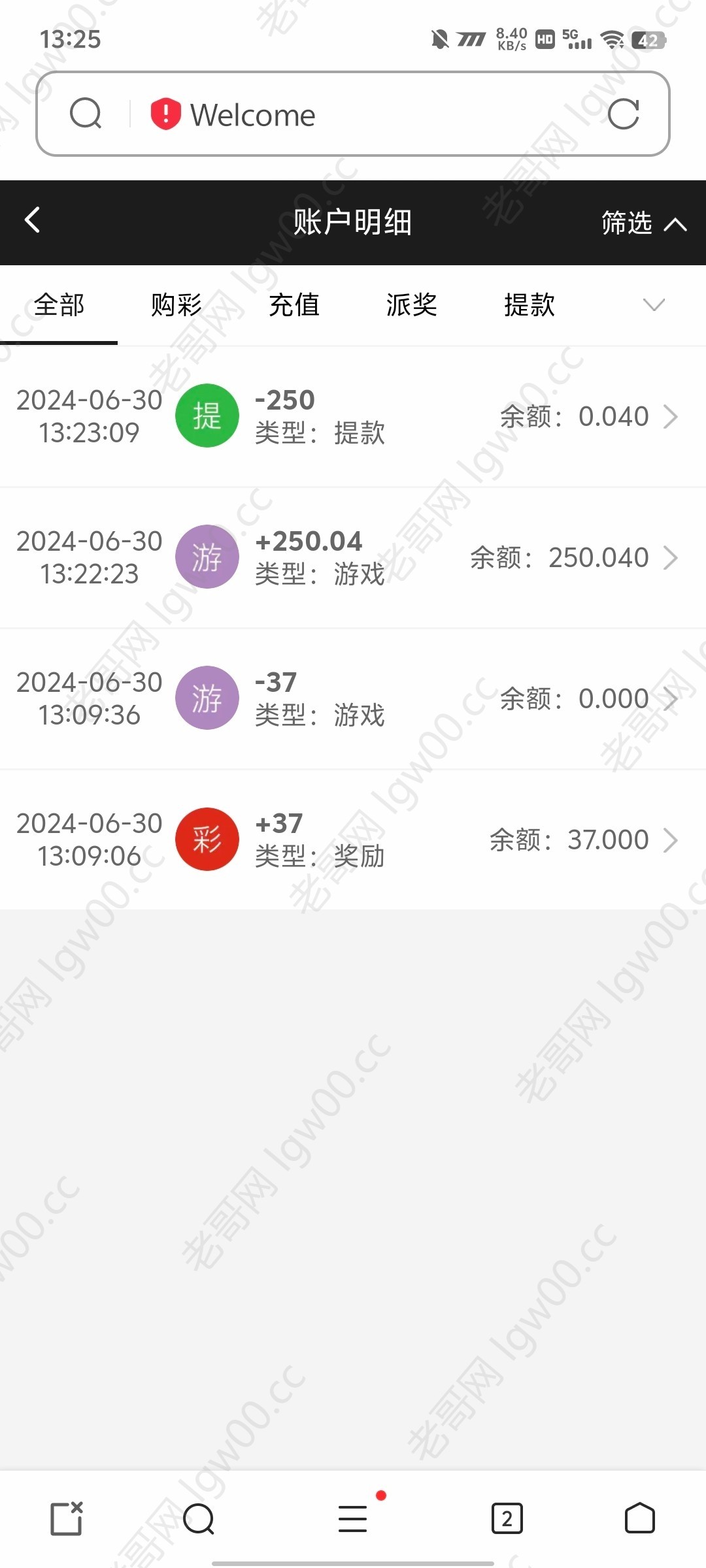706x1568 pixels.
Task: Open the -250 提款 transaction details
Action: pyautogui.click(x=353, y=416)
